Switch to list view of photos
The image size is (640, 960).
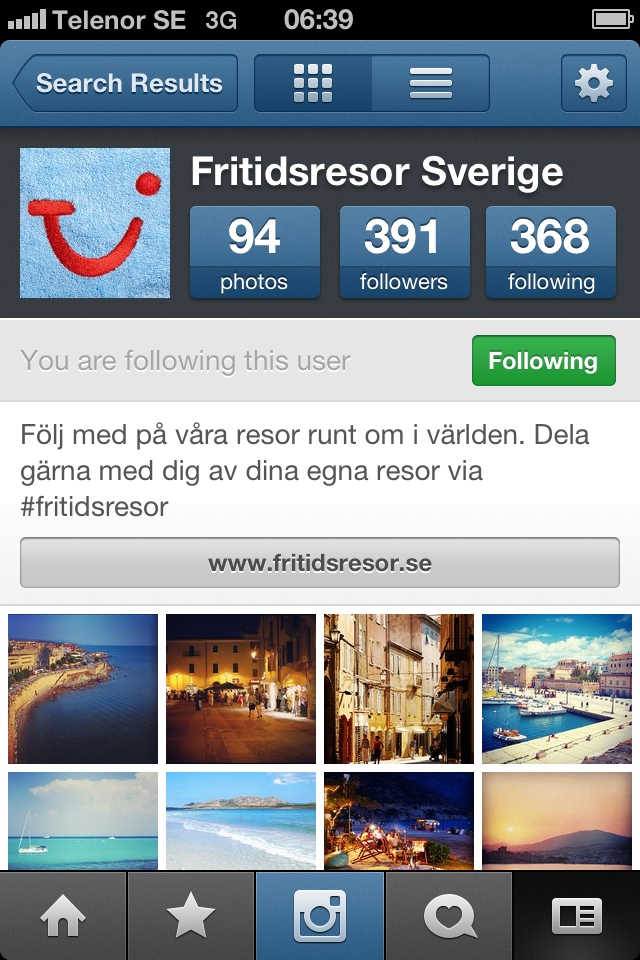(431, 83)
